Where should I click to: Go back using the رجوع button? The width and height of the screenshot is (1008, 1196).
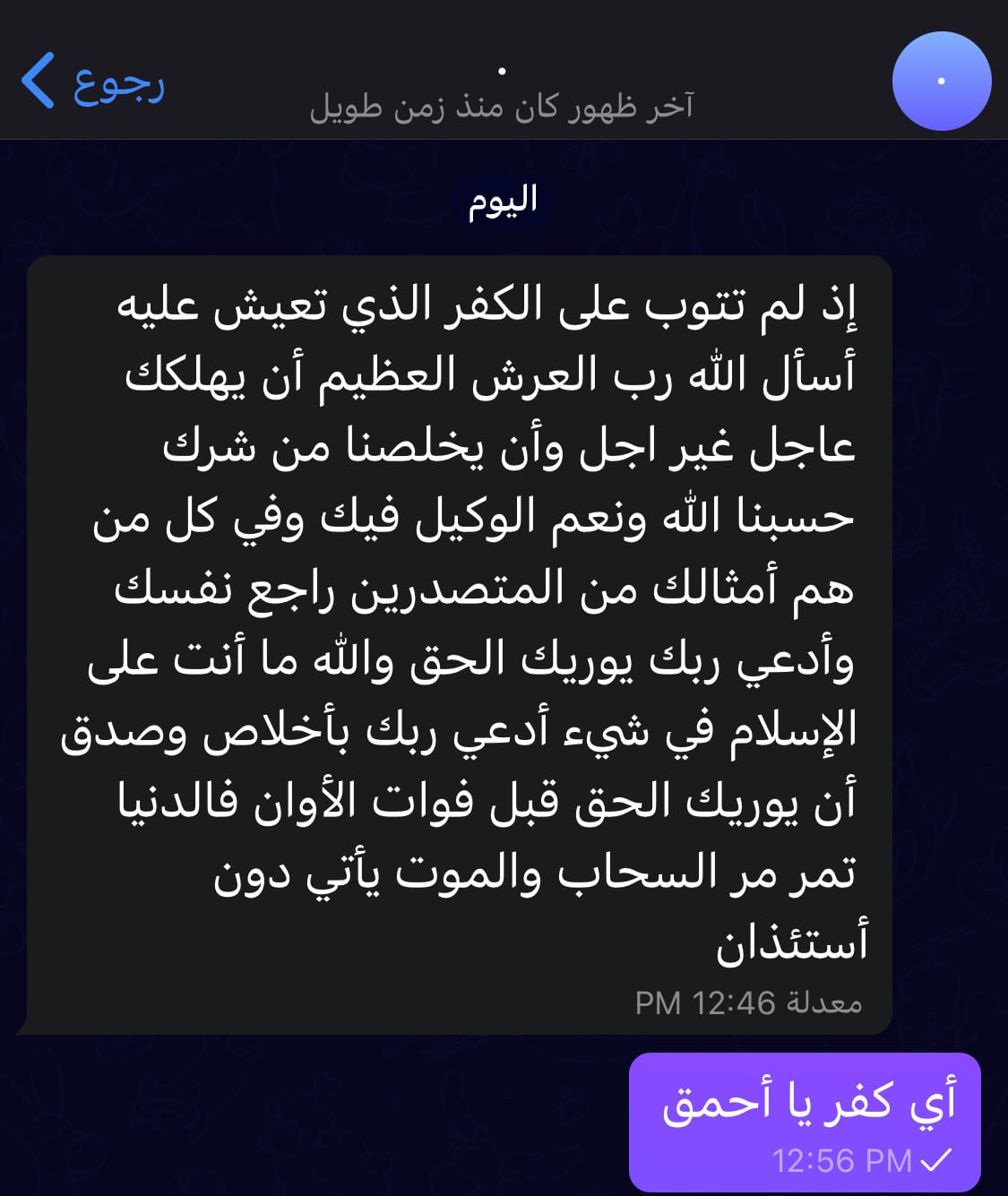point(92,82)
